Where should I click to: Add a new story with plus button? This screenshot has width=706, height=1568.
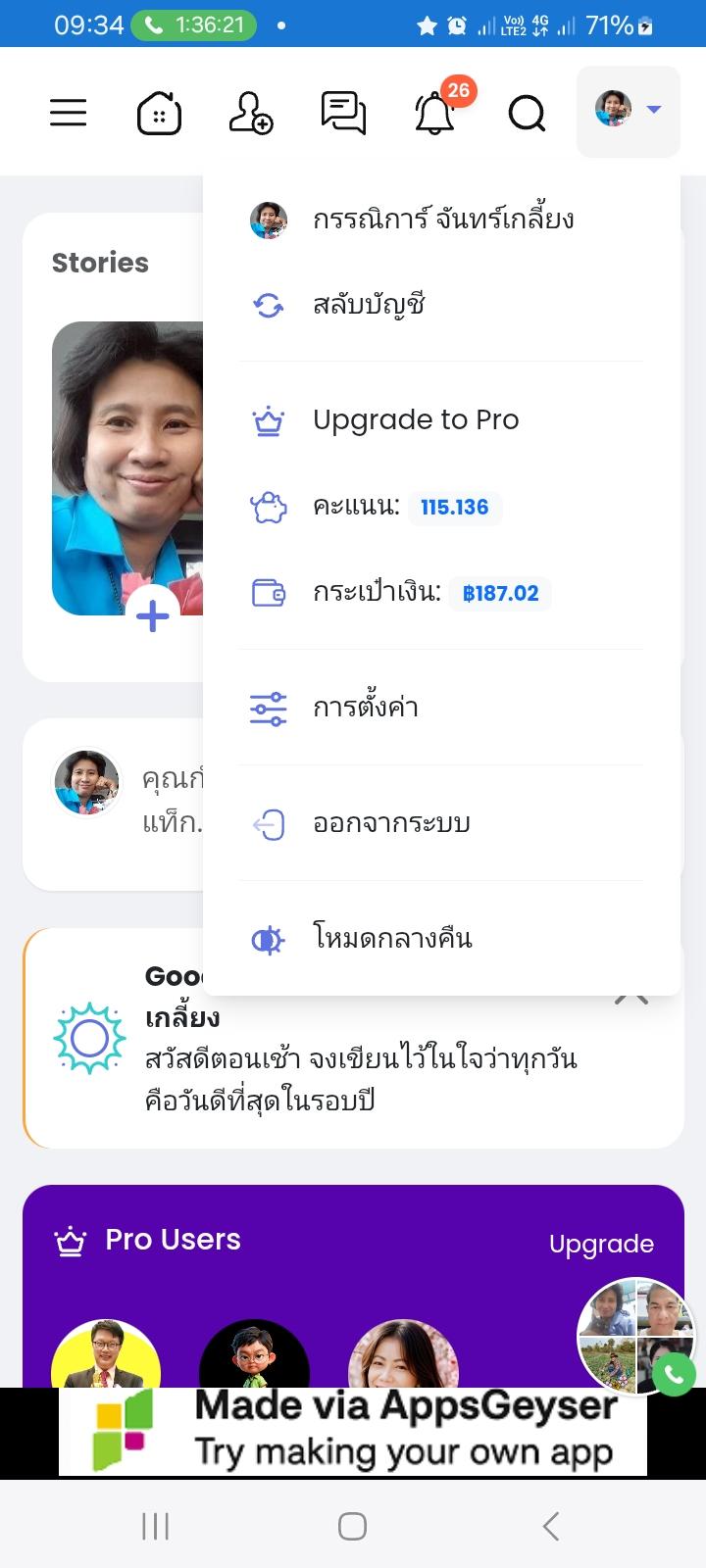coord(153,616)
